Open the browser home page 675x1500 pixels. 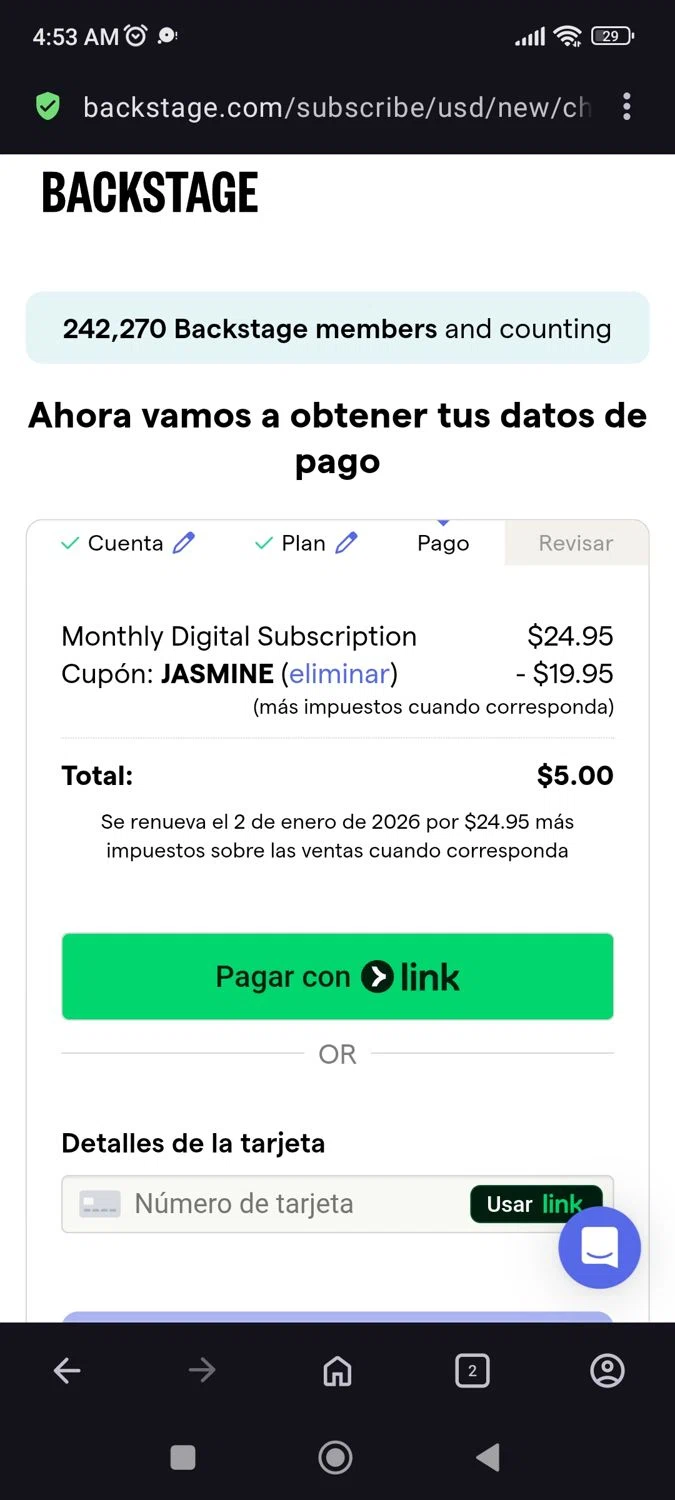(337, 1371)
